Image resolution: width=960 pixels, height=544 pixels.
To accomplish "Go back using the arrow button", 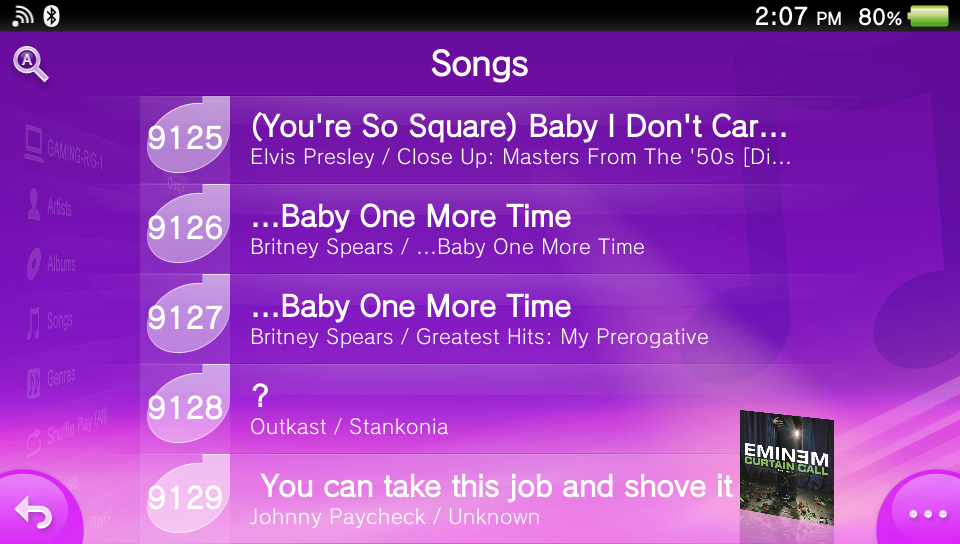I will tap(34, 513).
